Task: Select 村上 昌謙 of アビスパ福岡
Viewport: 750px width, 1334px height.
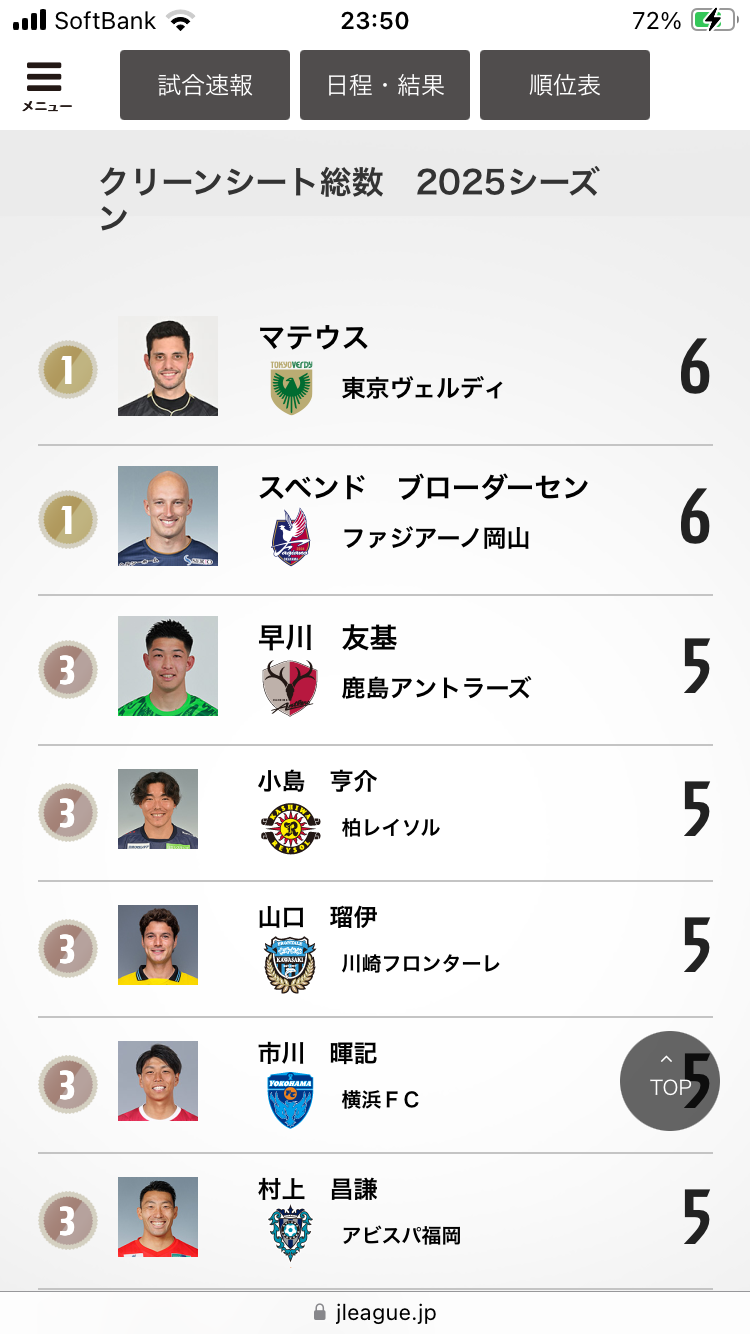Action: coord(375,1221)
